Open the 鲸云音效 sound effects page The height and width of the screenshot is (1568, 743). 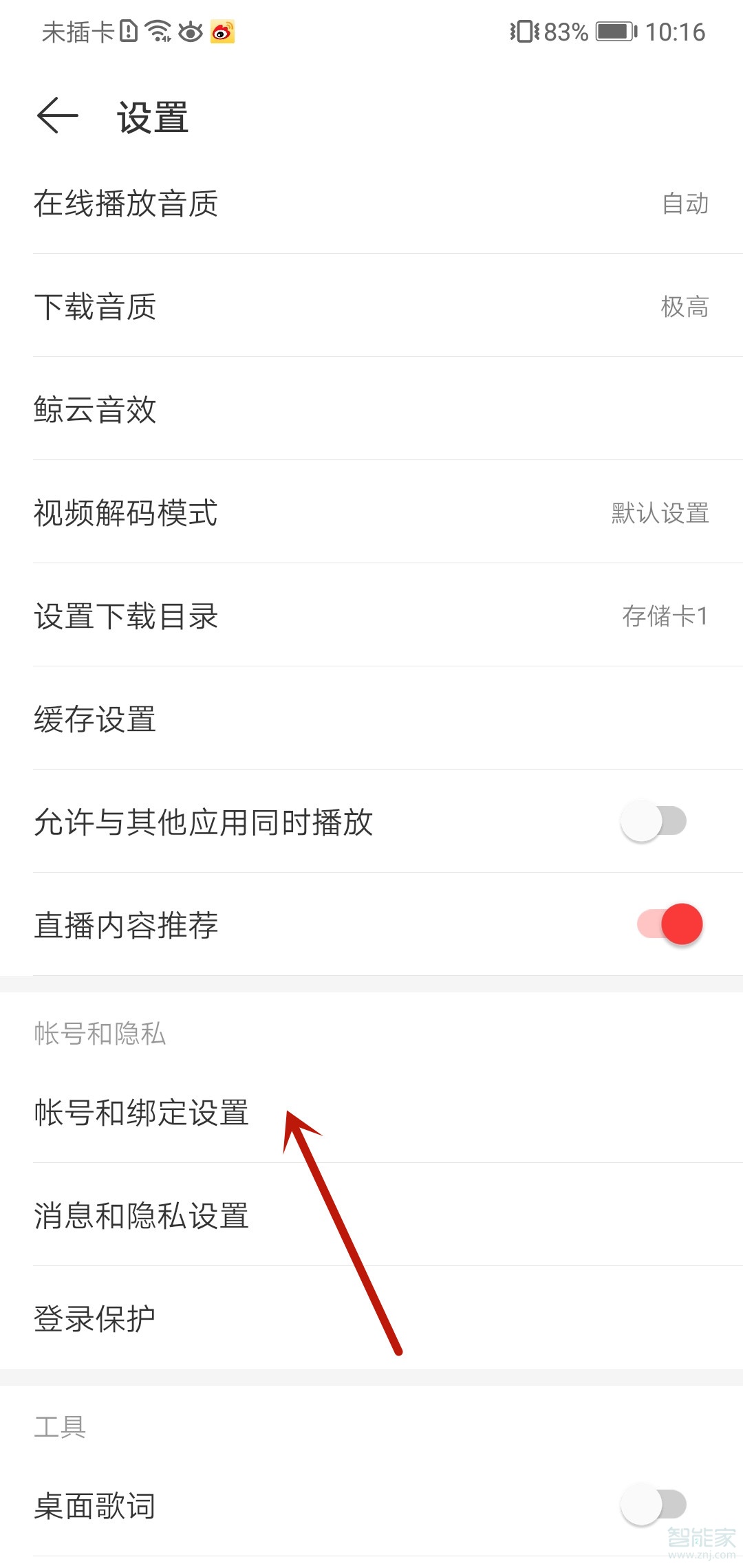pyautogui.click(x=371, y=411)
